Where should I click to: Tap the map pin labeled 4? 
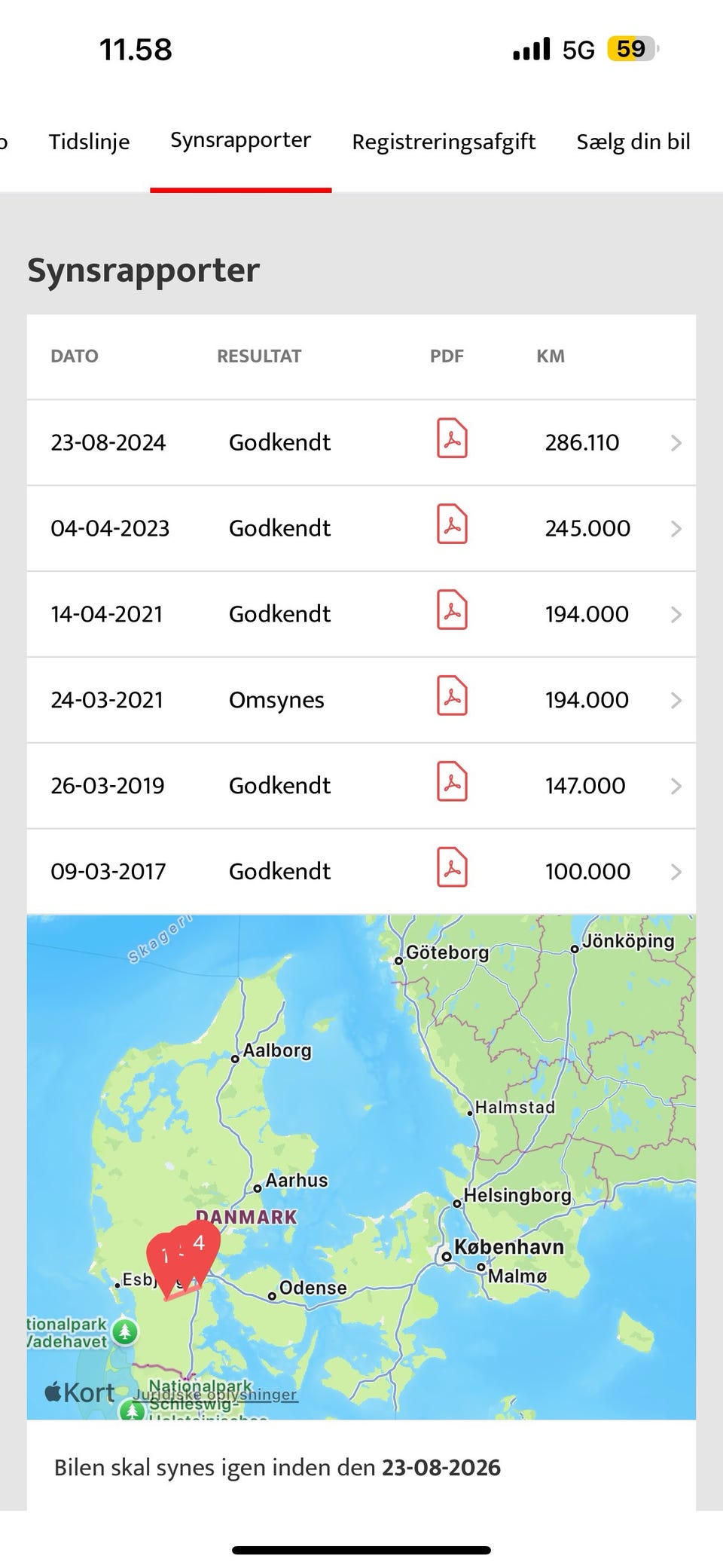(x=199, y=1244)
